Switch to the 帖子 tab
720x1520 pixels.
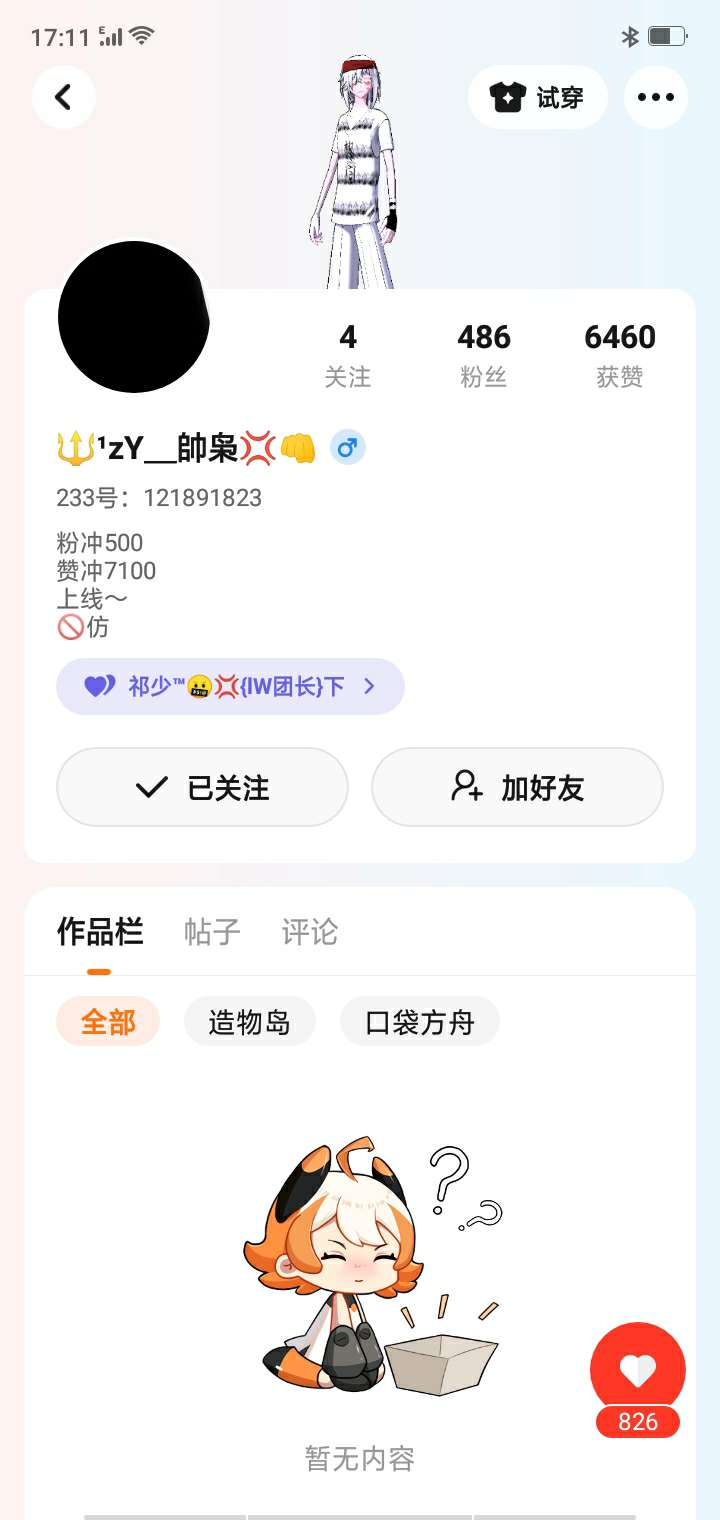coord(213,932)
